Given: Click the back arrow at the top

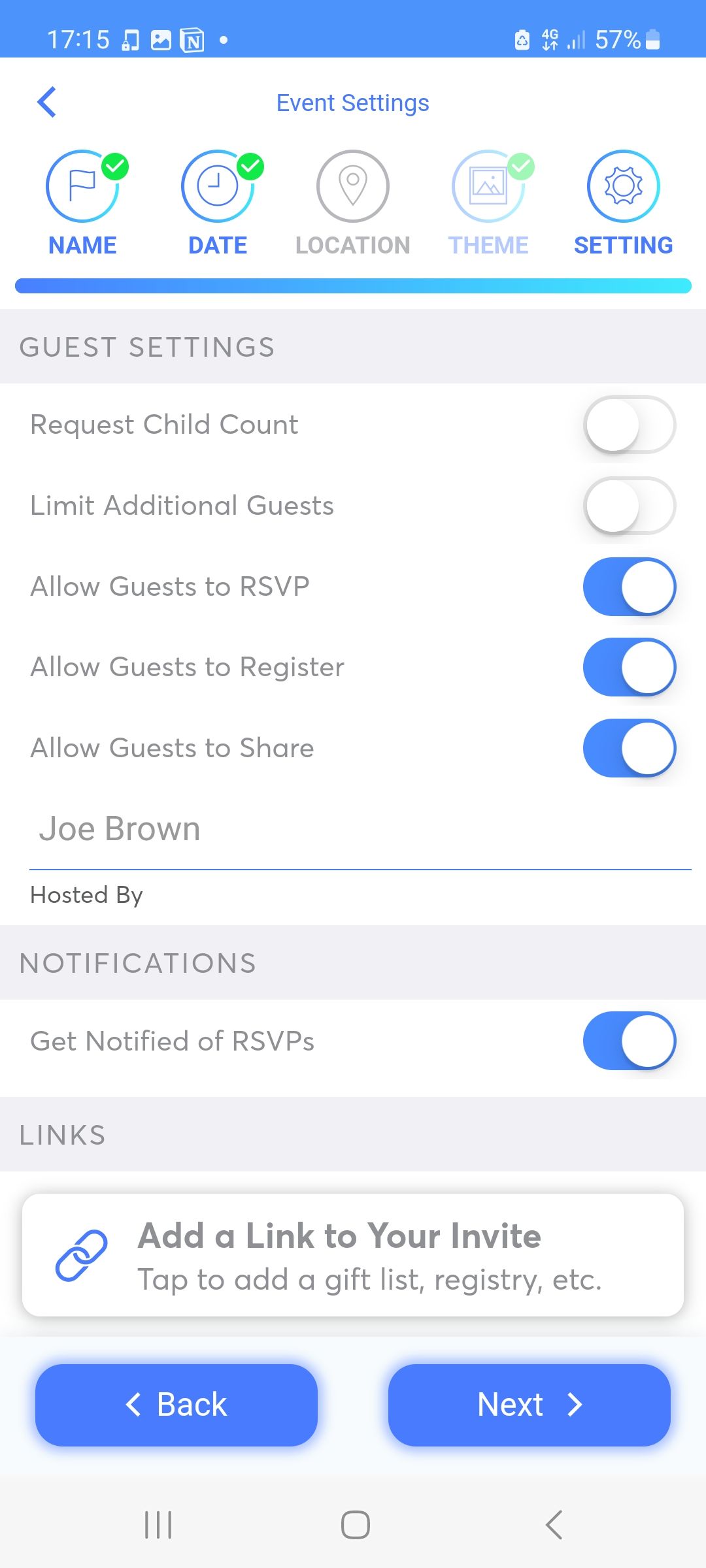Looking at the screenshot, I should tap(46, 102).
